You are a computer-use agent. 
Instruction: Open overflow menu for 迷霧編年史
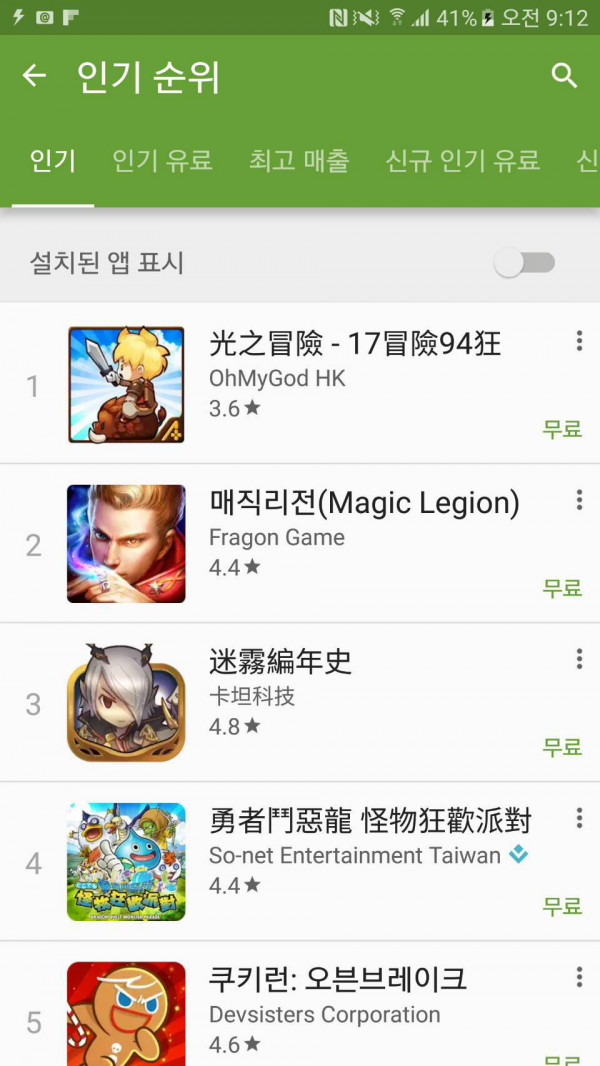point(579,659)
